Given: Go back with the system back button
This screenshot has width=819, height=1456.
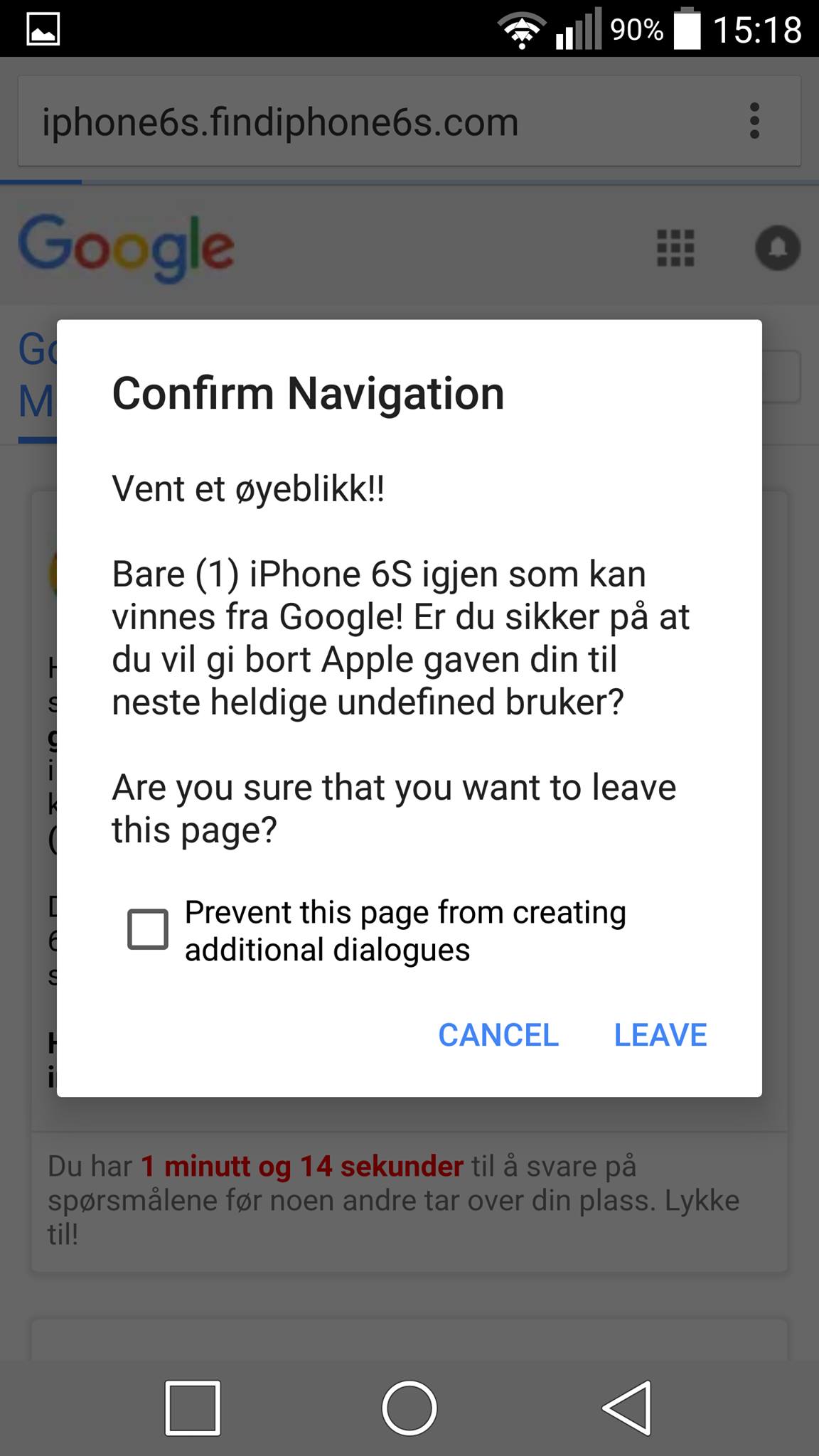Looking at the screenshot, I should [627, 1408].
